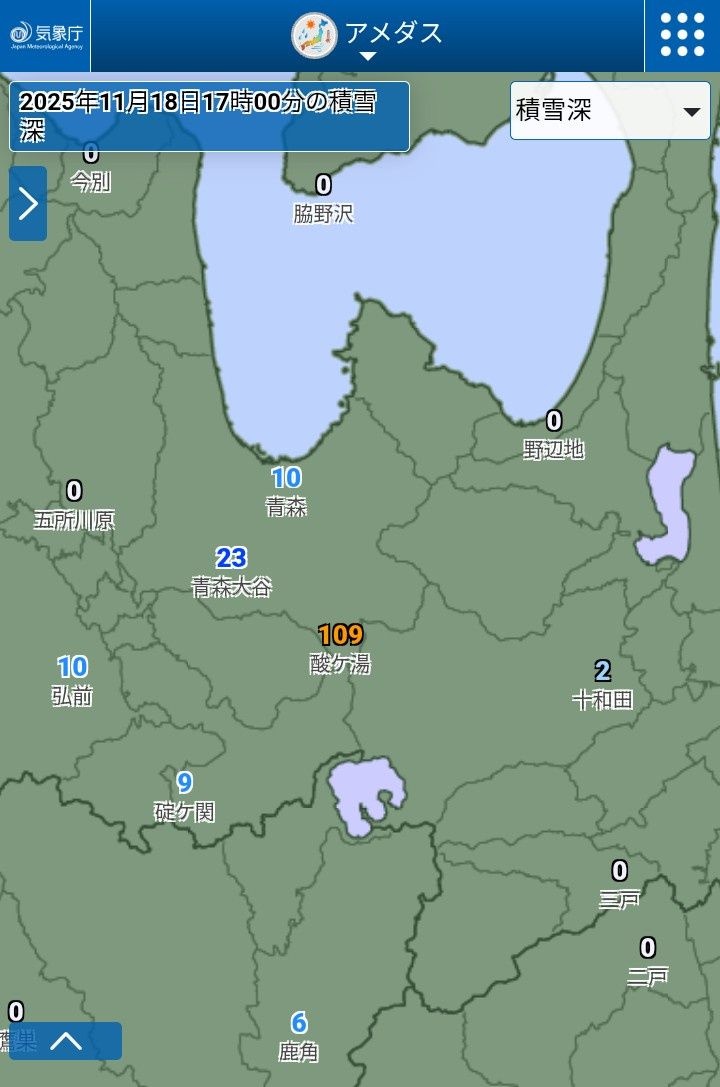Open the 積雪深 element dropdown
720x1087 pixels.
[x=610, y=110]
